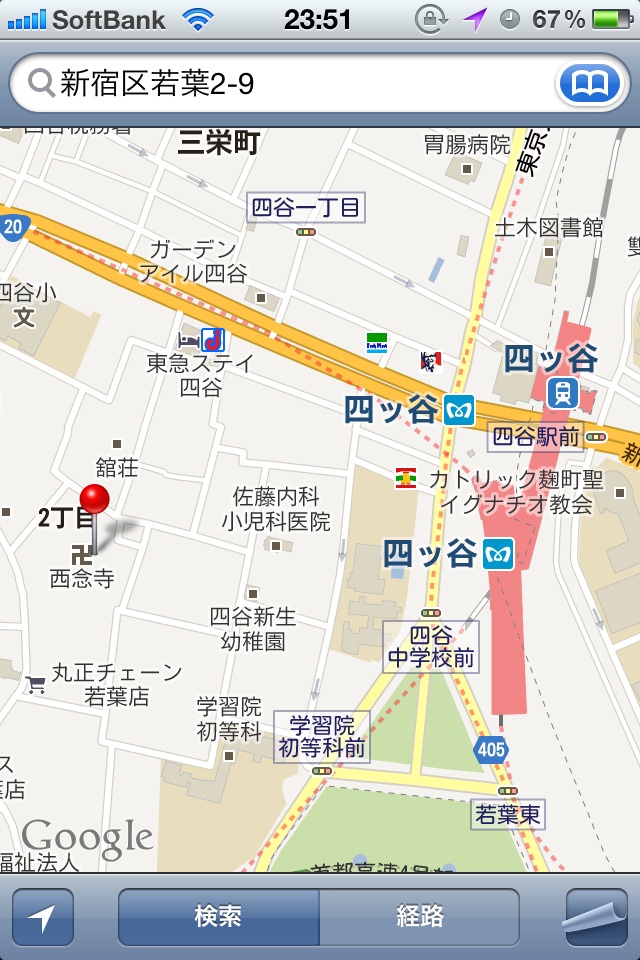
Task: Tap the search field showing 新宿区若葉2-9
Action: pos(290,84)
